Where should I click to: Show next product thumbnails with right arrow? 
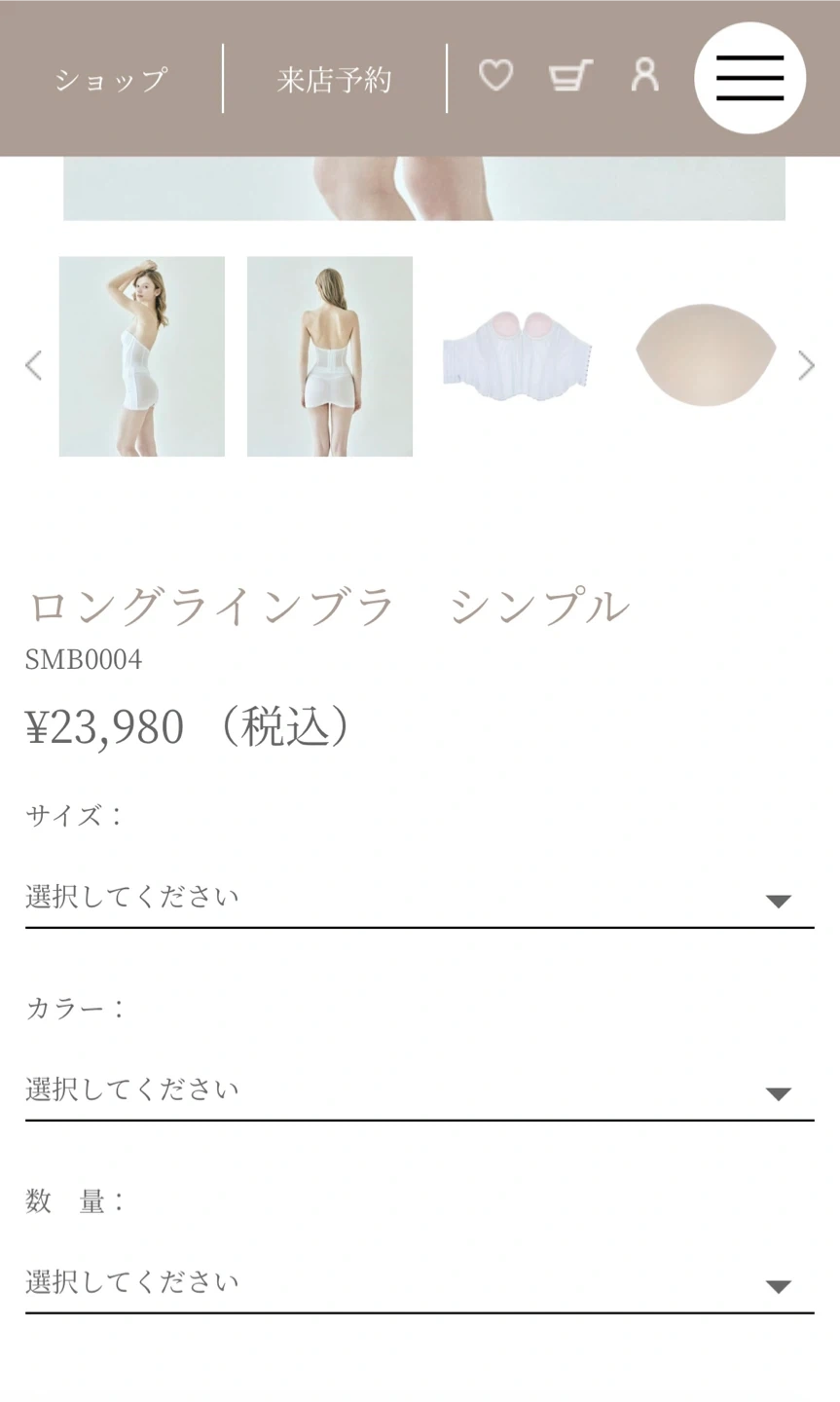click(x=806, y=365)
